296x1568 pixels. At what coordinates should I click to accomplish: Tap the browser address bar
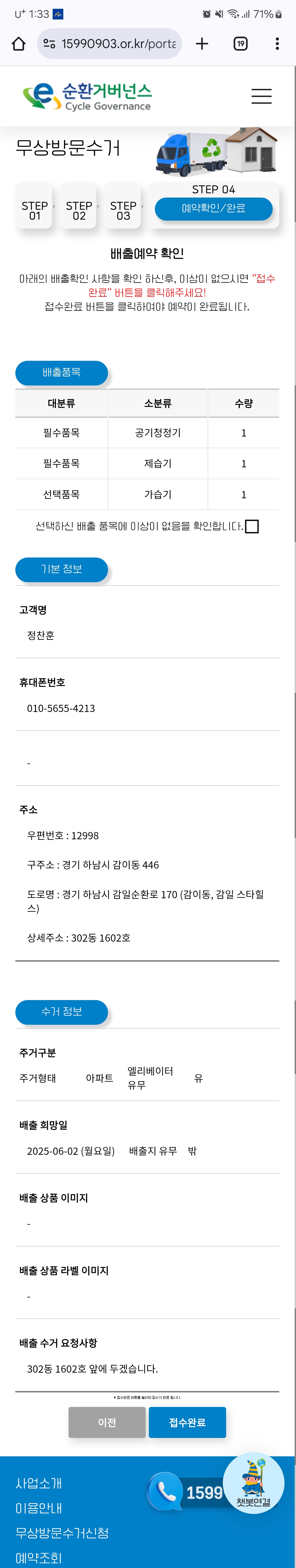tap(109, 44)
